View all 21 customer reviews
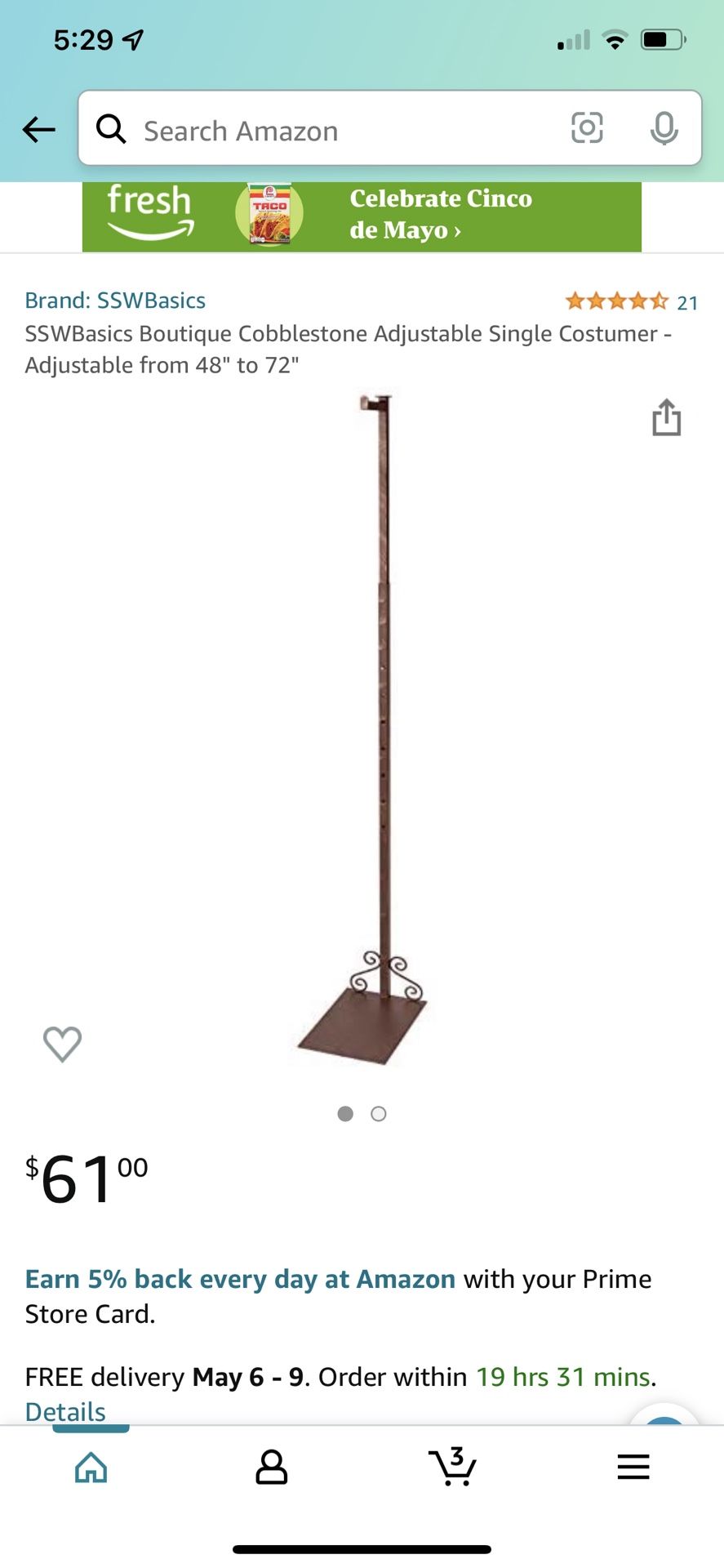The width and height of the screenshot is (724, 1568). point(688,301)
